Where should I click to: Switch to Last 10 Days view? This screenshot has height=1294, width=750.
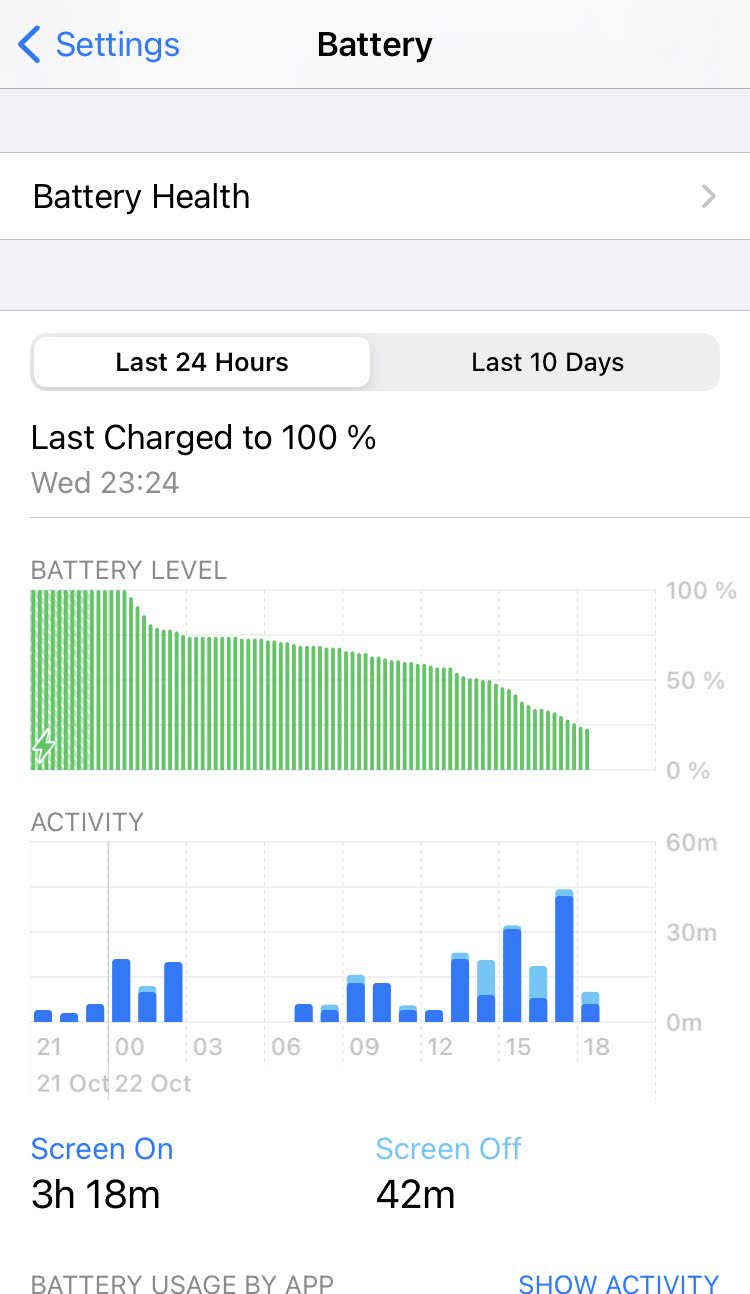click(x=547, y=362)
